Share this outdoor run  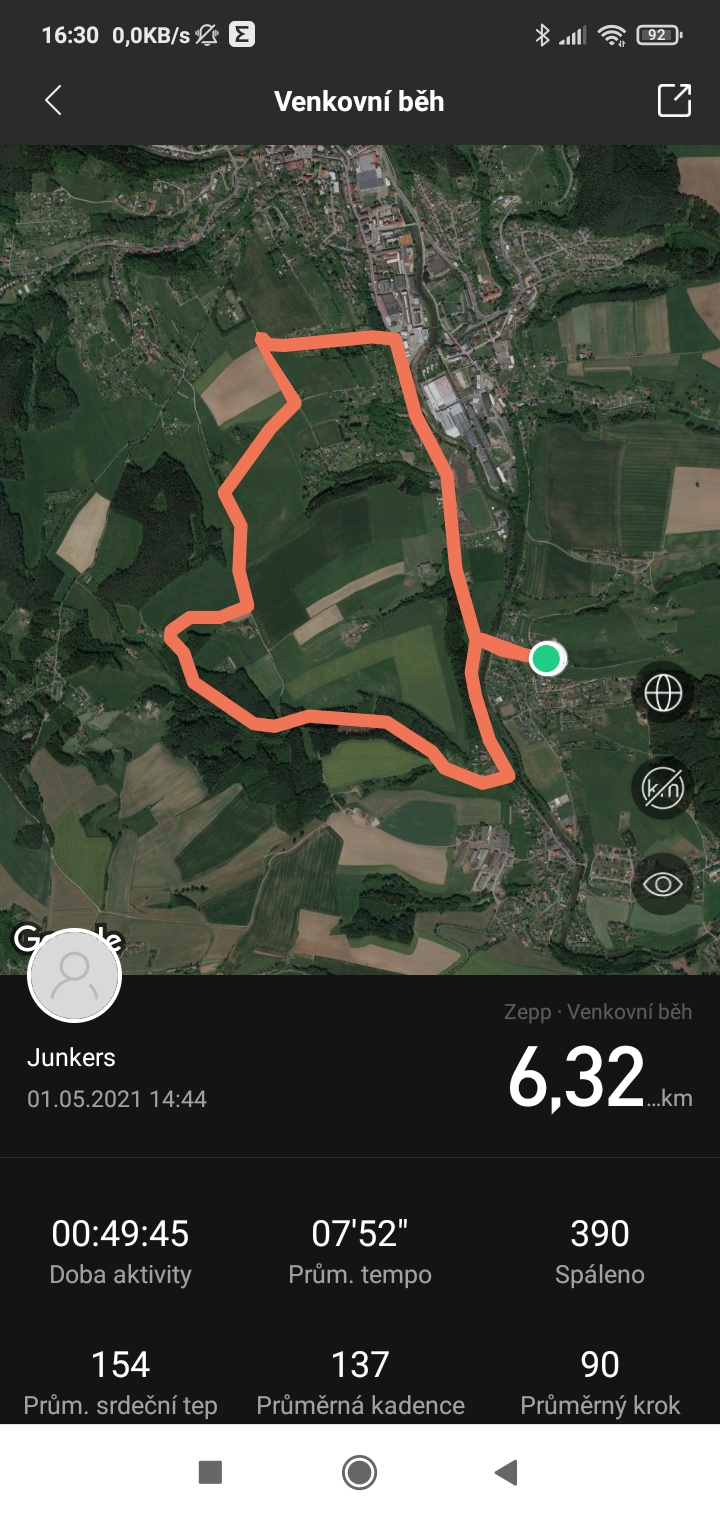point(674,100)
